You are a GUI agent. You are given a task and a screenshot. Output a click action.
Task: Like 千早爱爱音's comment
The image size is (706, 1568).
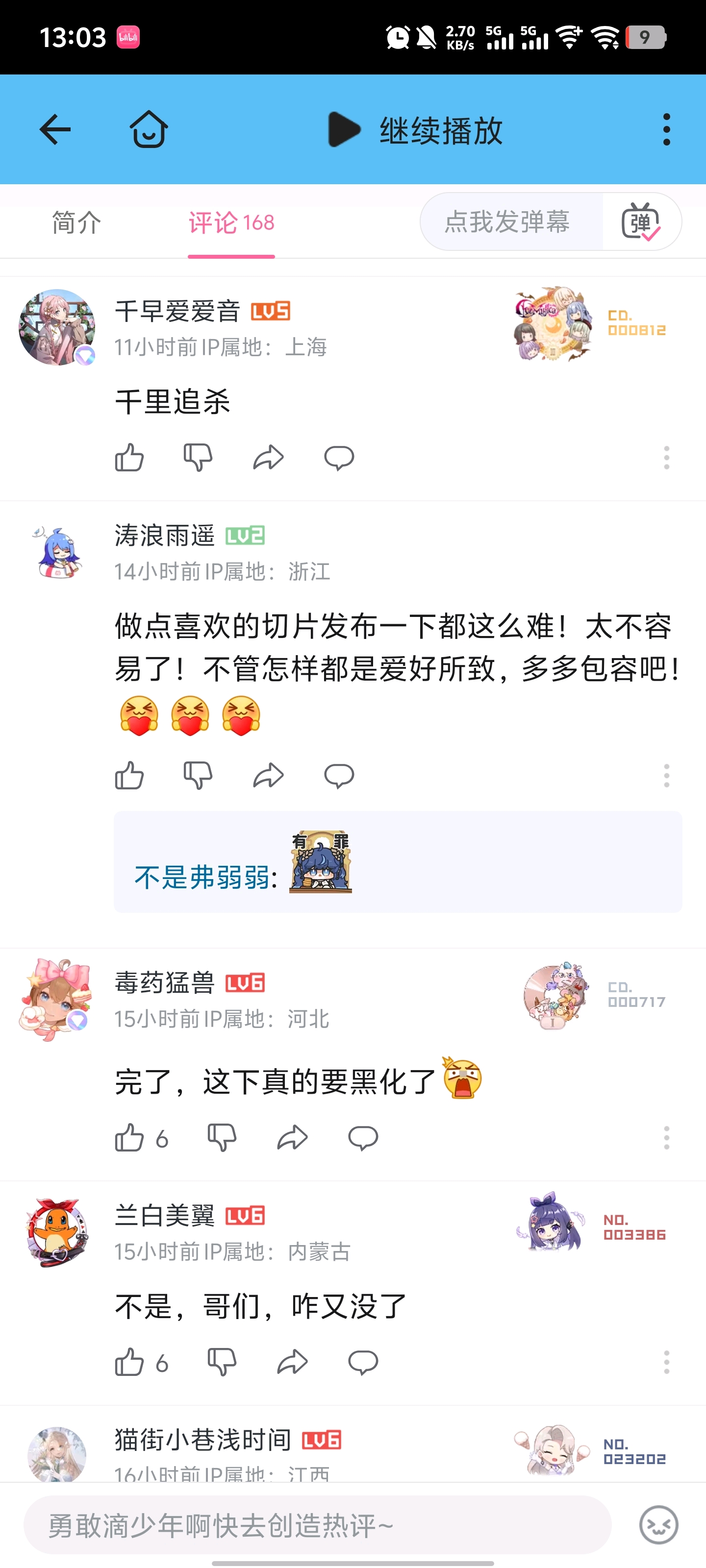129,458
